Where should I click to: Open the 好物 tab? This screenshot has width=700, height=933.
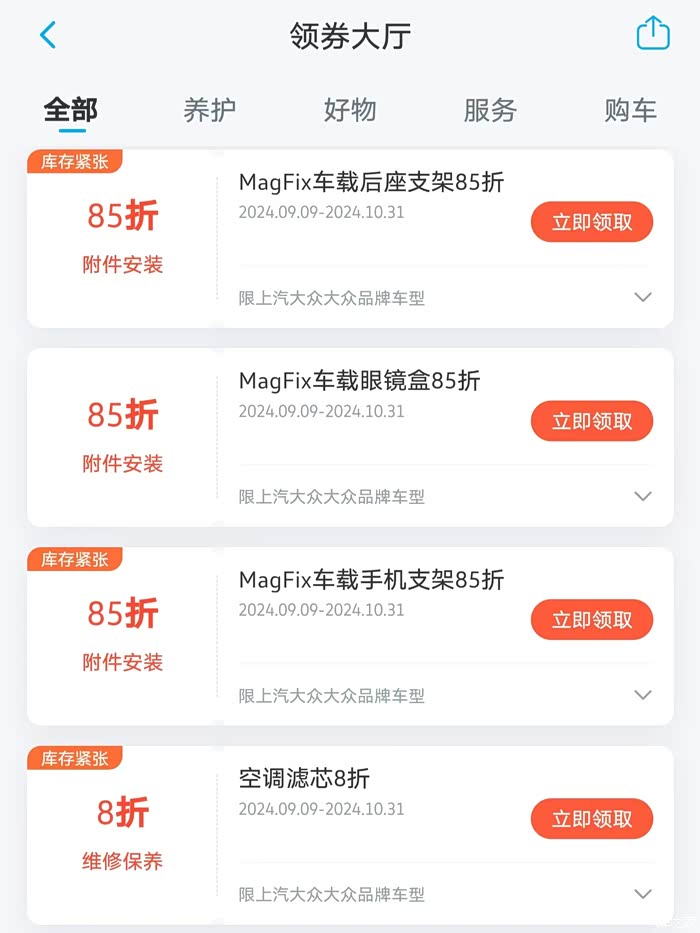pos(350,110)
